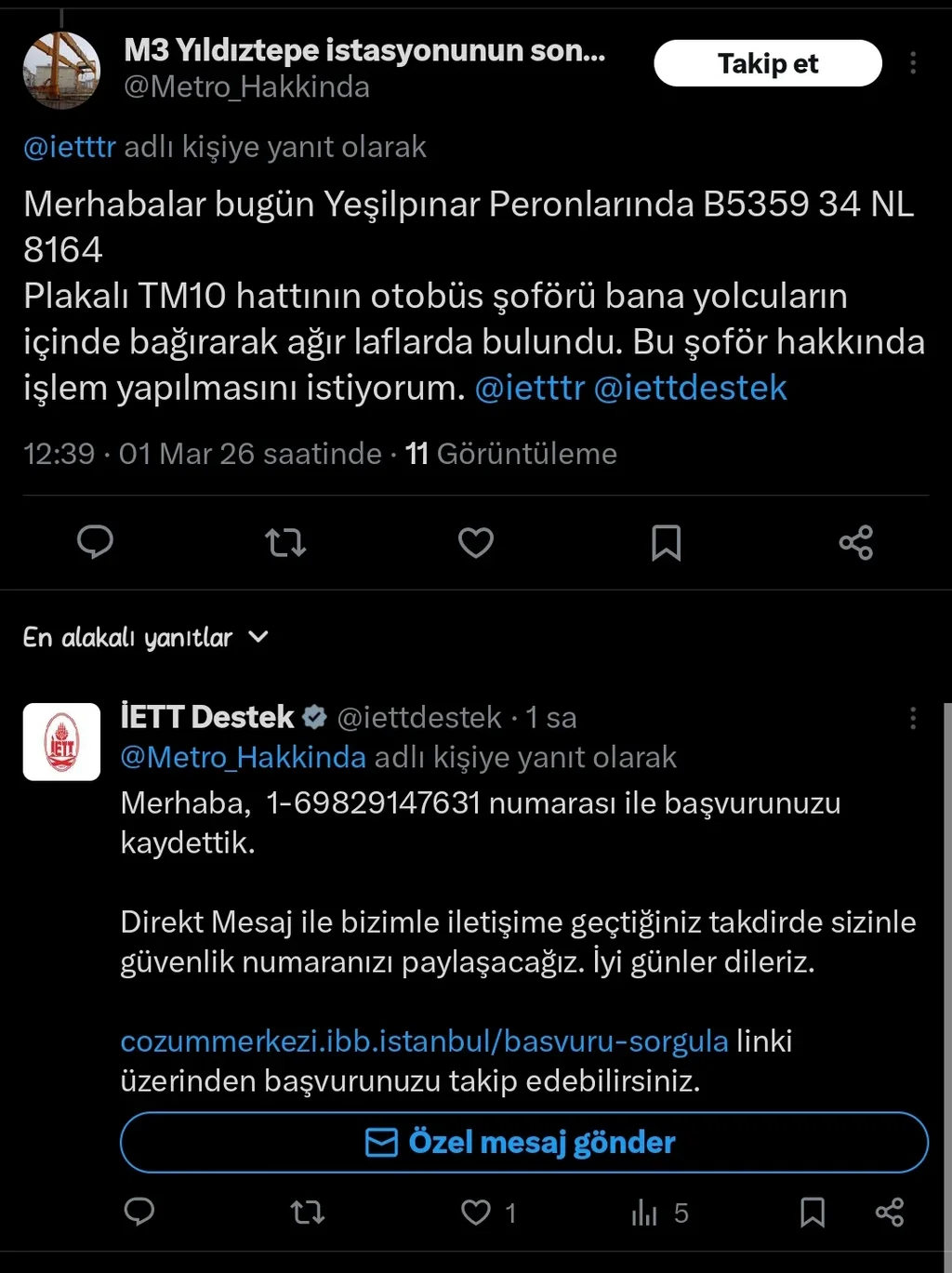
Task: Click the reply icon on the main tweet
Action: [x=96, y=543]
